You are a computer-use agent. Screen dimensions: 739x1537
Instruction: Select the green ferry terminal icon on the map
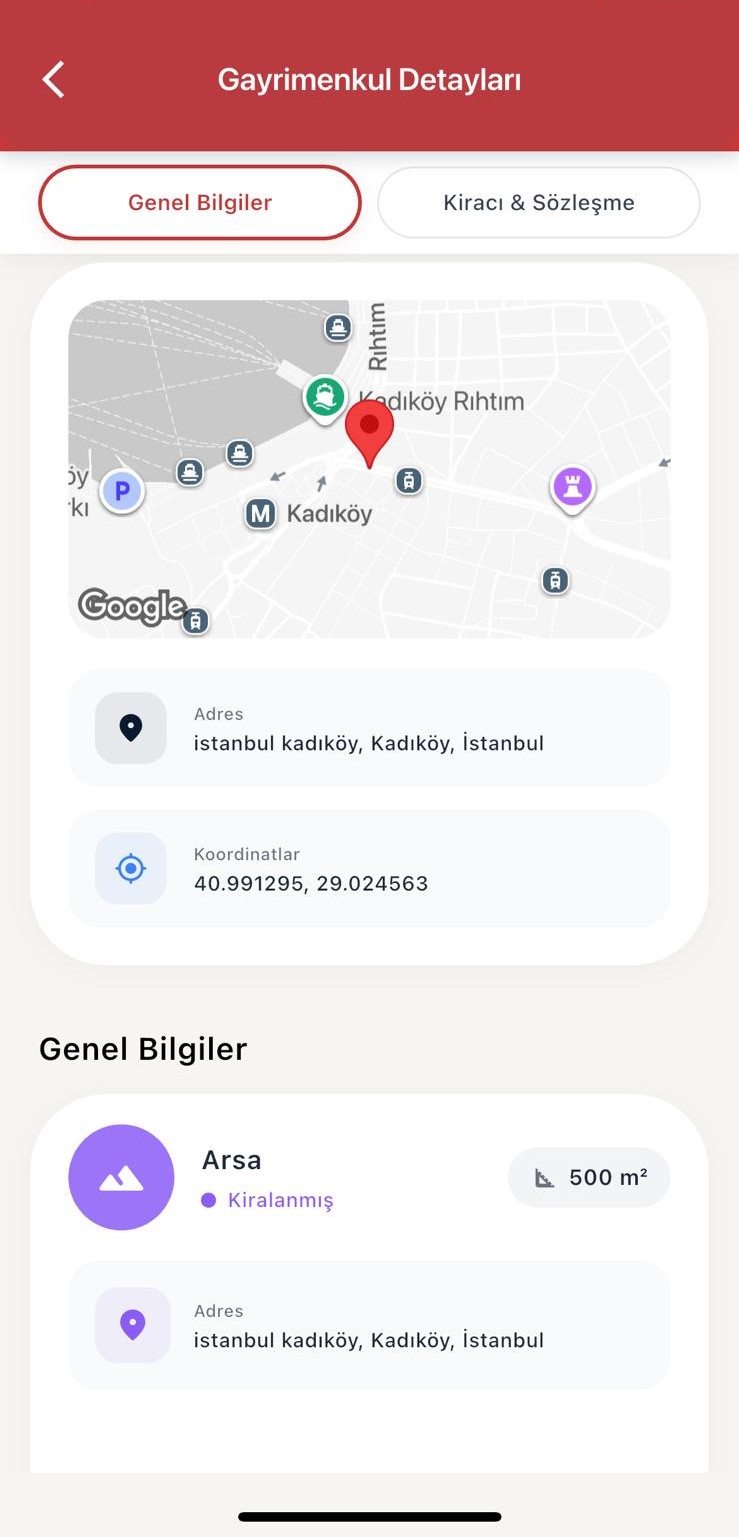click(x=324, y=396)
